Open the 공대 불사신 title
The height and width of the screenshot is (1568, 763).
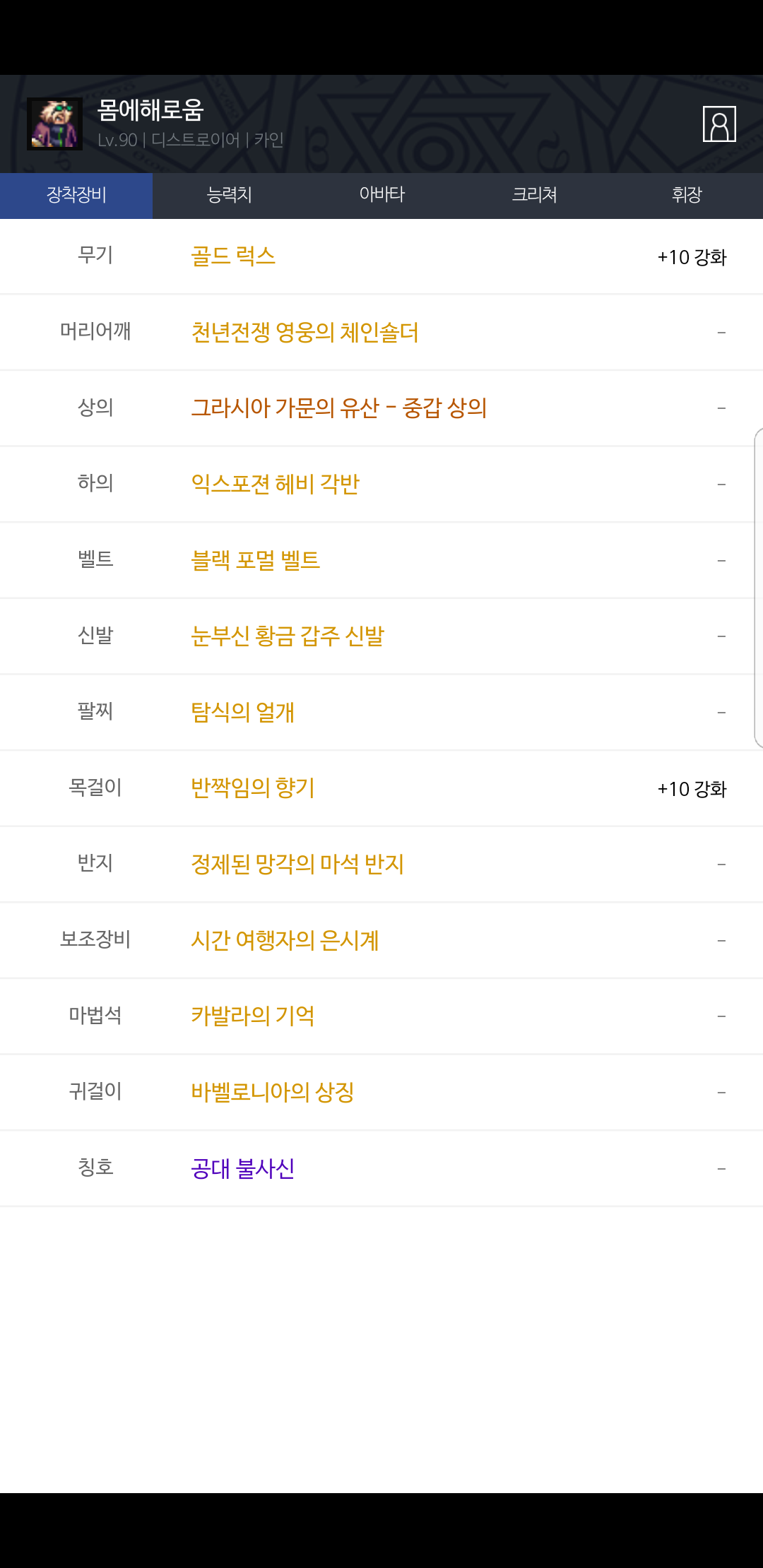pos(242,1169)
